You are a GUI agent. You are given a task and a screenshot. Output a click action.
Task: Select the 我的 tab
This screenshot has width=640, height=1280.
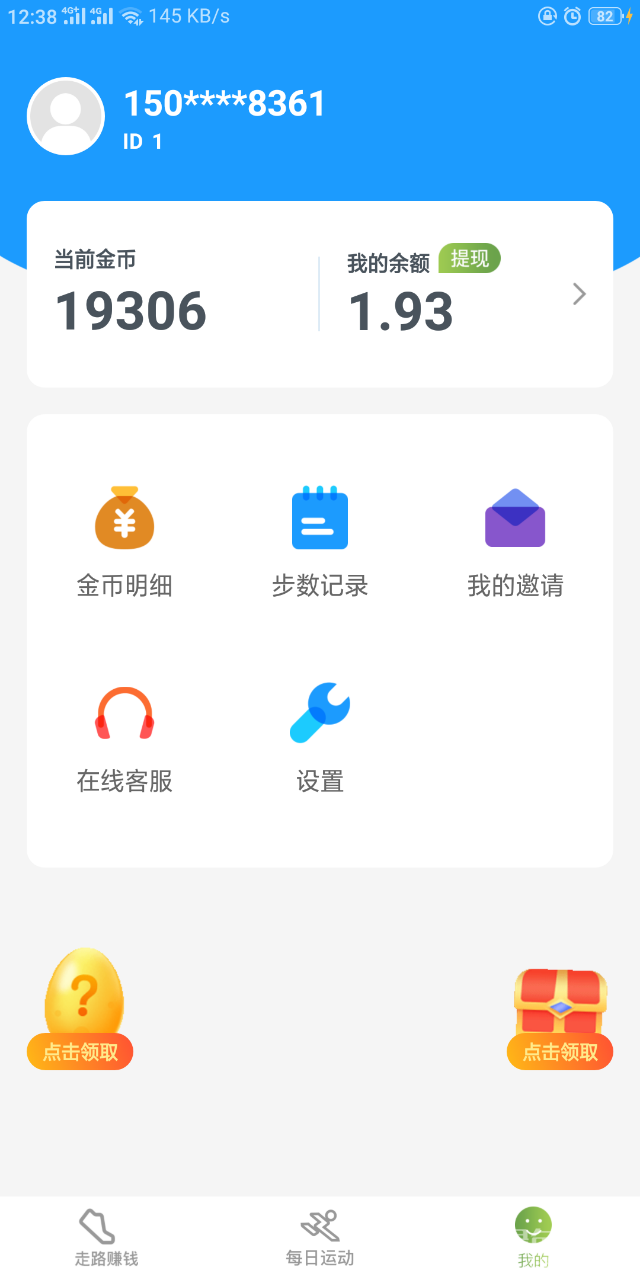533,1237
